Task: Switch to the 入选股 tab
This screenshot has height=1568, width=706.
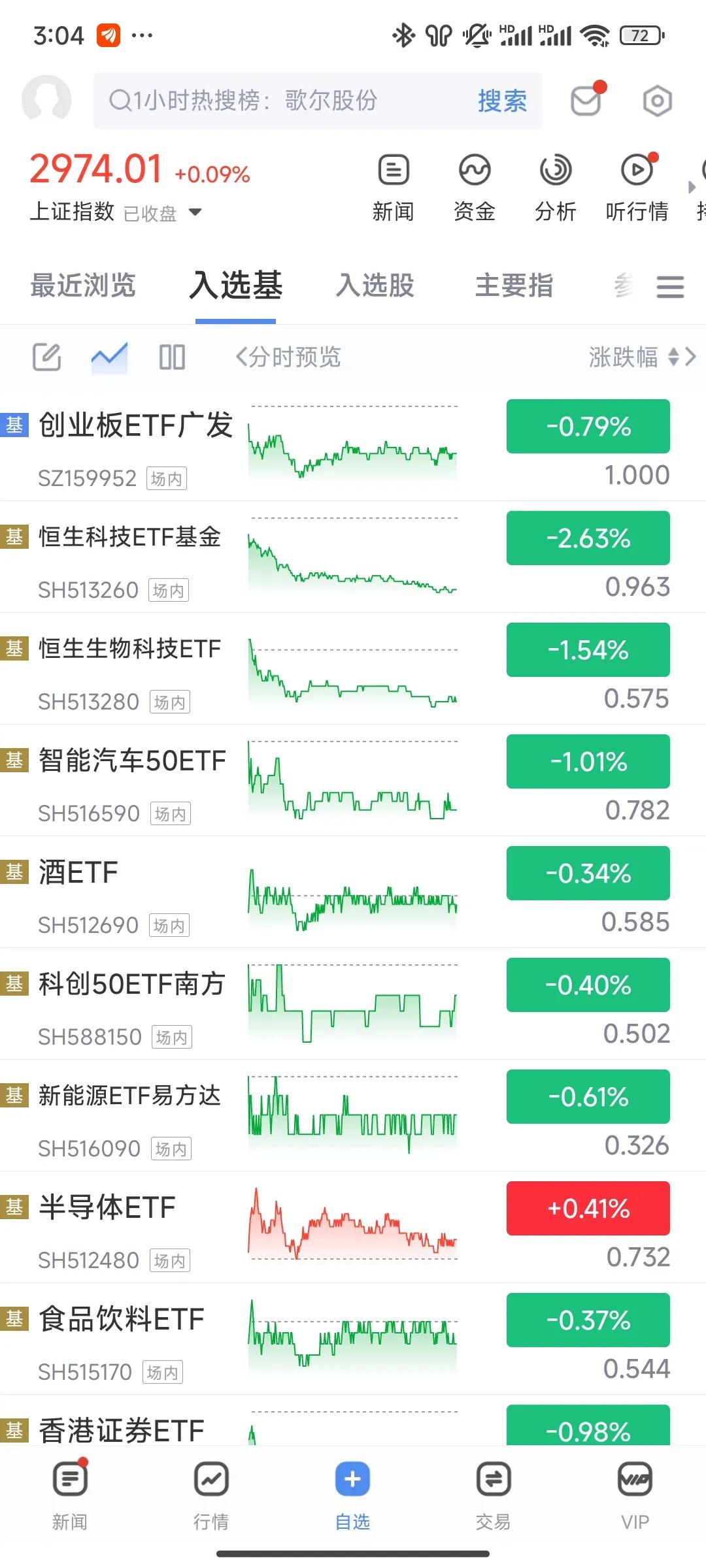Action: (x=375, y=286)
